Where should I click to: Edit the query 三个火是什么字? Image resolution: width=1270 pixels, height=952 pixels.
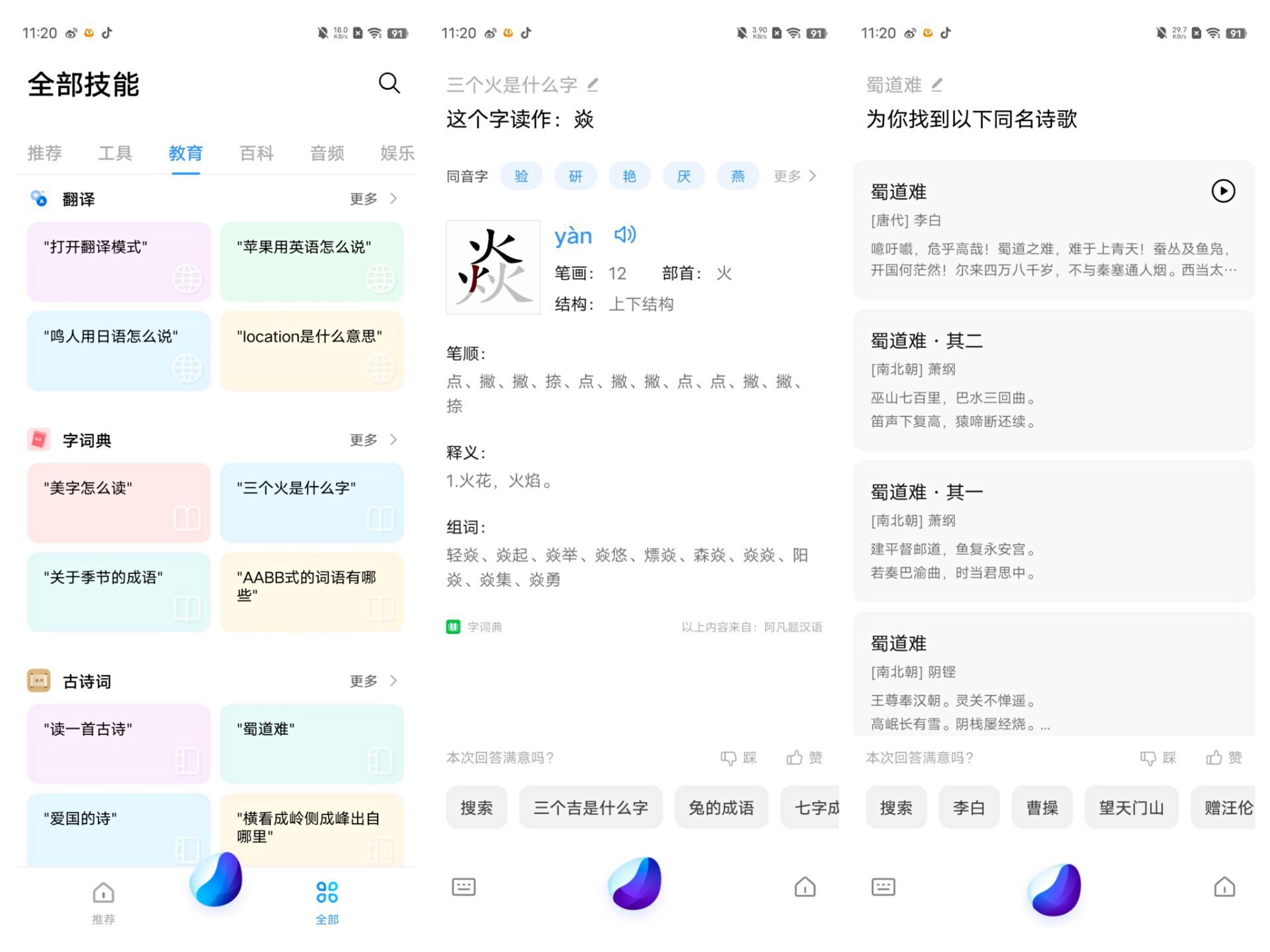[x=593, y=85]
